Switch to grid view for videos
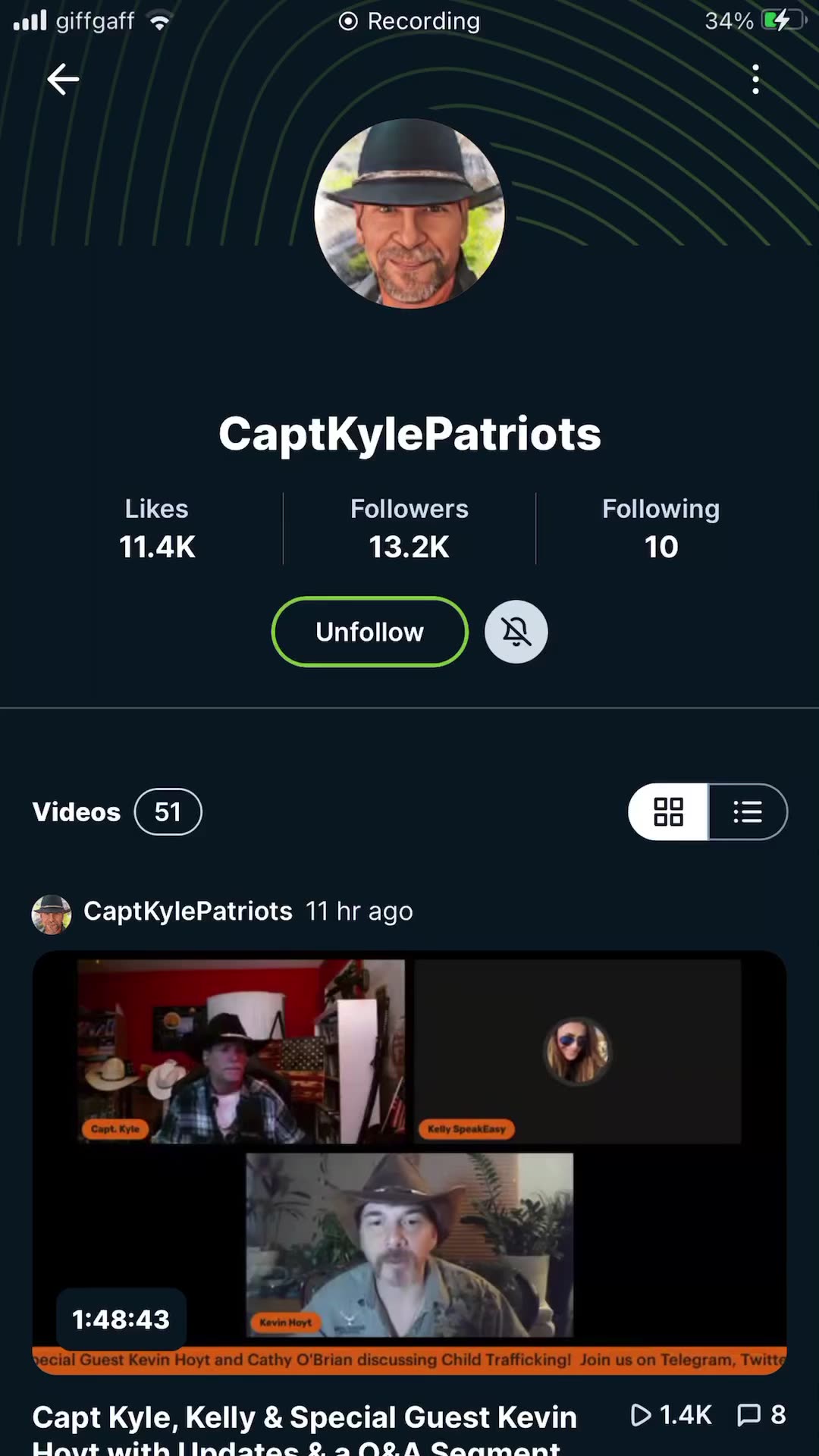The height and width of the screenshot is (1456, 819). pos(669,812)
